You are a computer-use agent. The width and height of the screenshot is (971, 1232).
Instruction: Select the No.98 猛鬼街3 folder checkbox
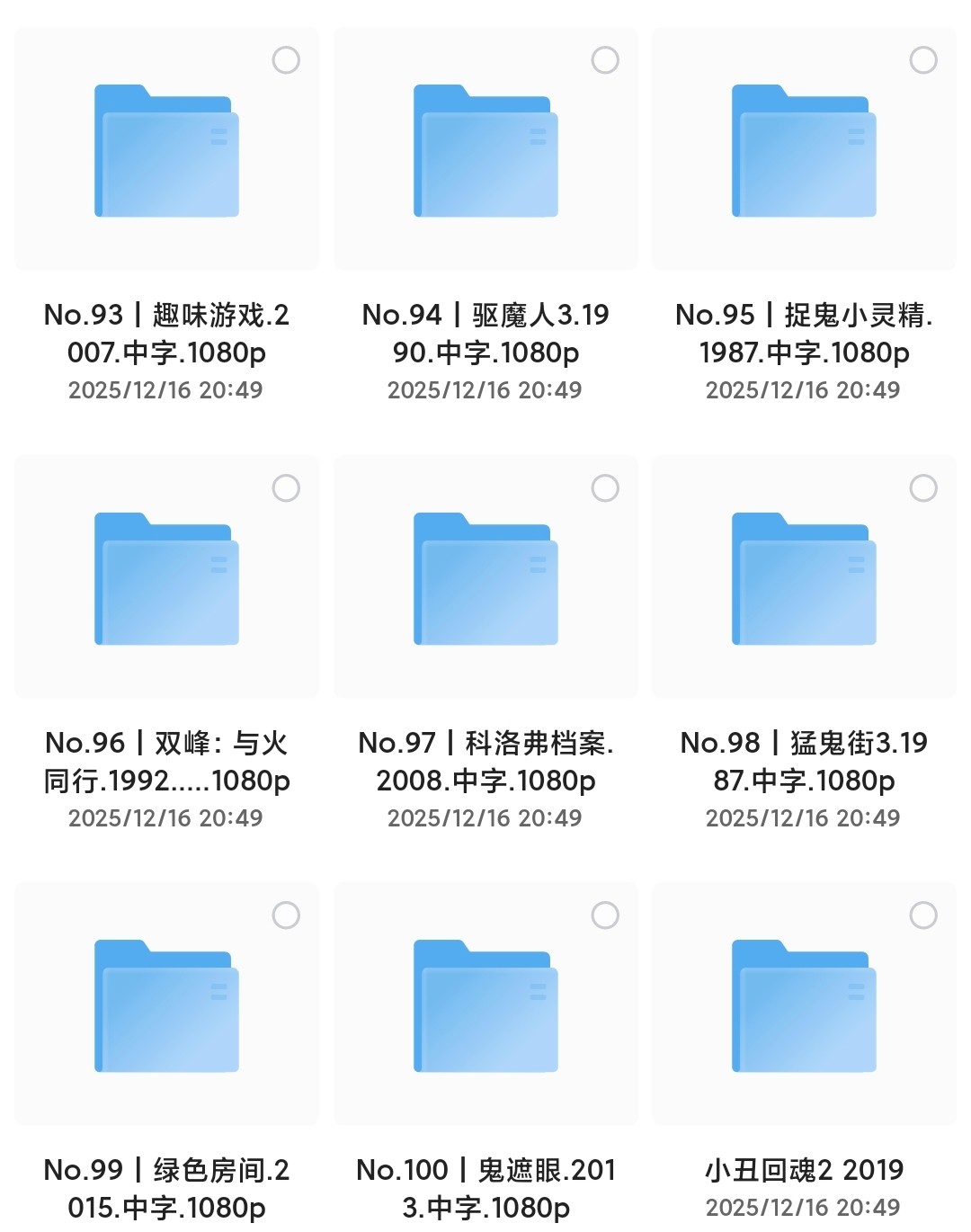tap(923, 488)
